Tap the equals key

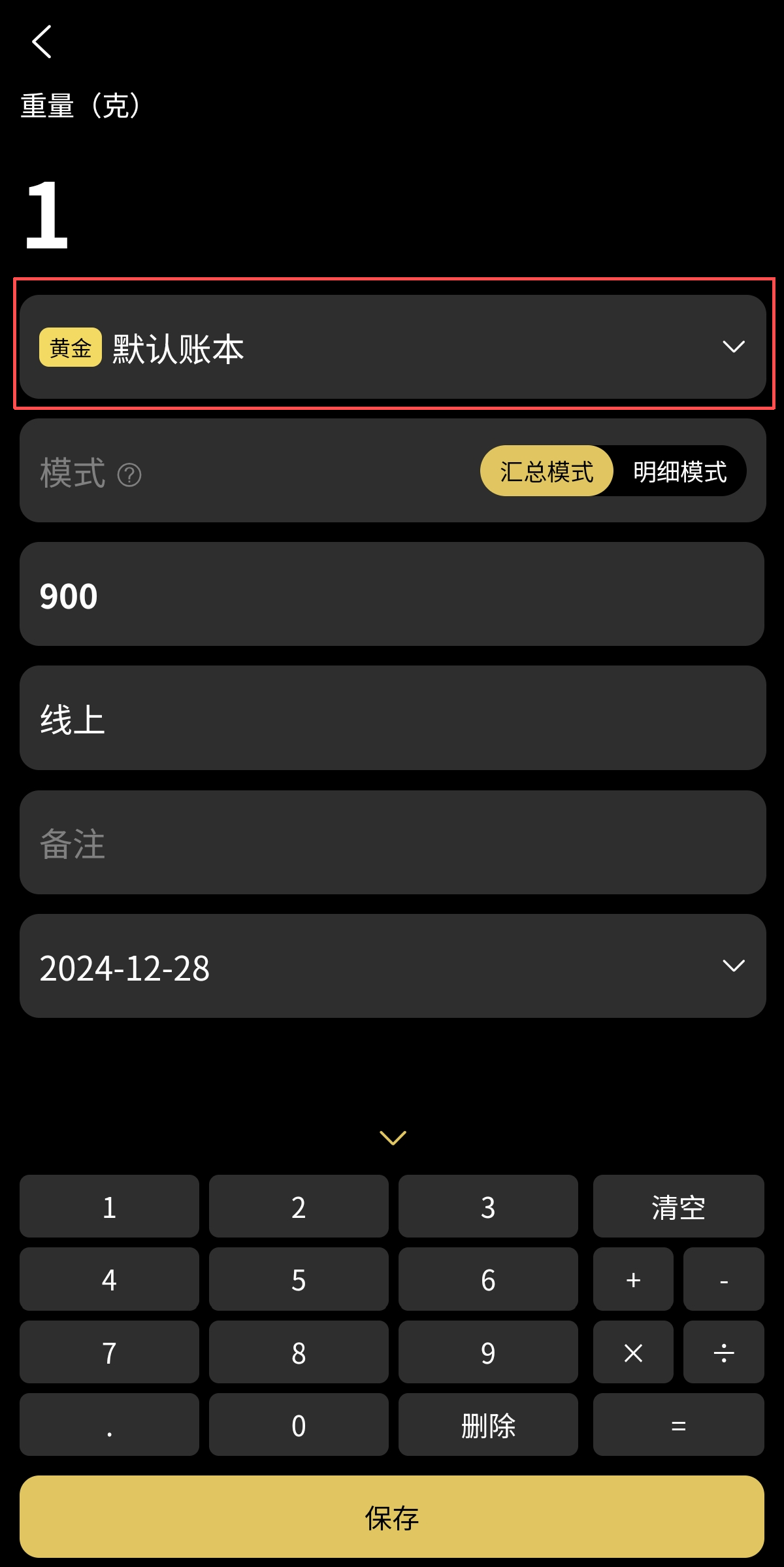coord(678,1425)
